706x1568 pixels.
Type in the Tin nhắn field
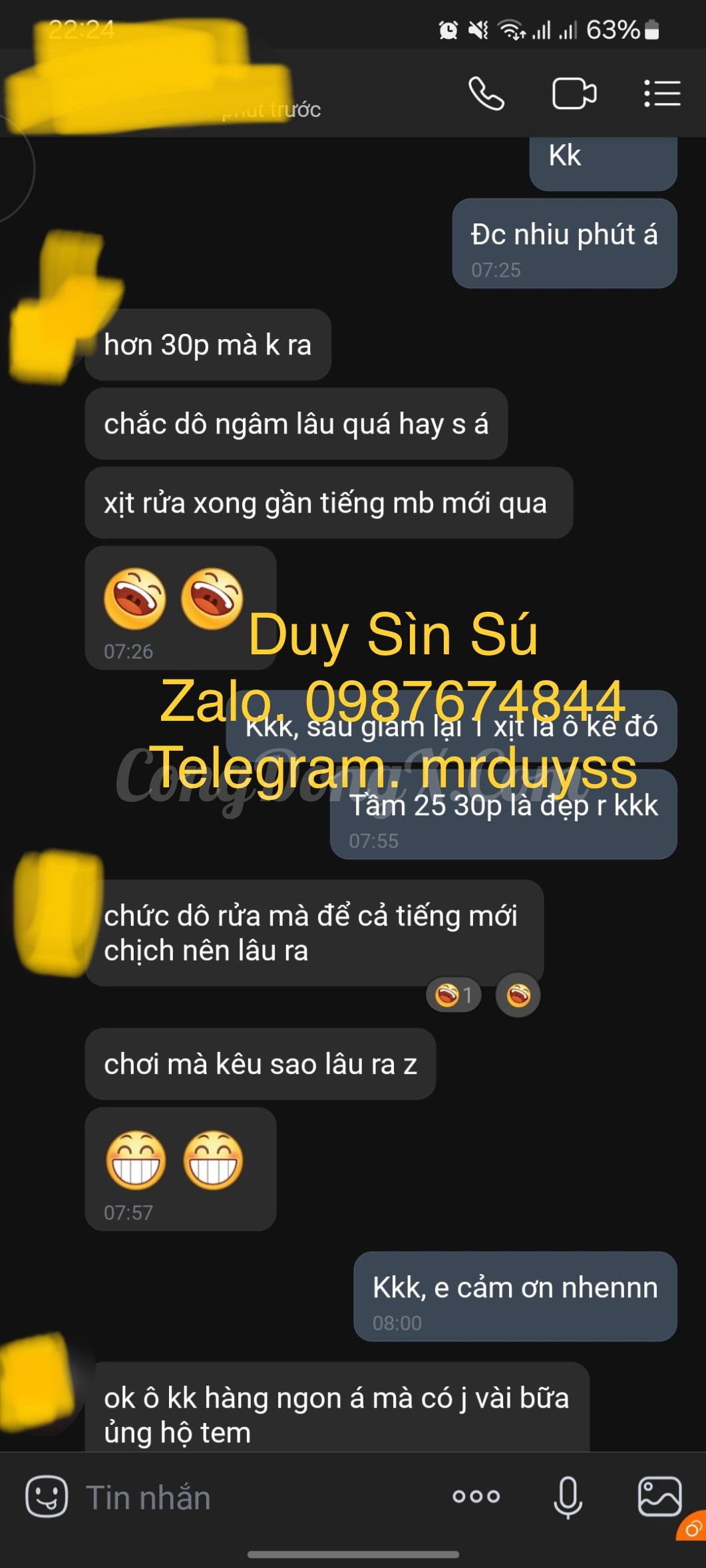[260, 1498]
